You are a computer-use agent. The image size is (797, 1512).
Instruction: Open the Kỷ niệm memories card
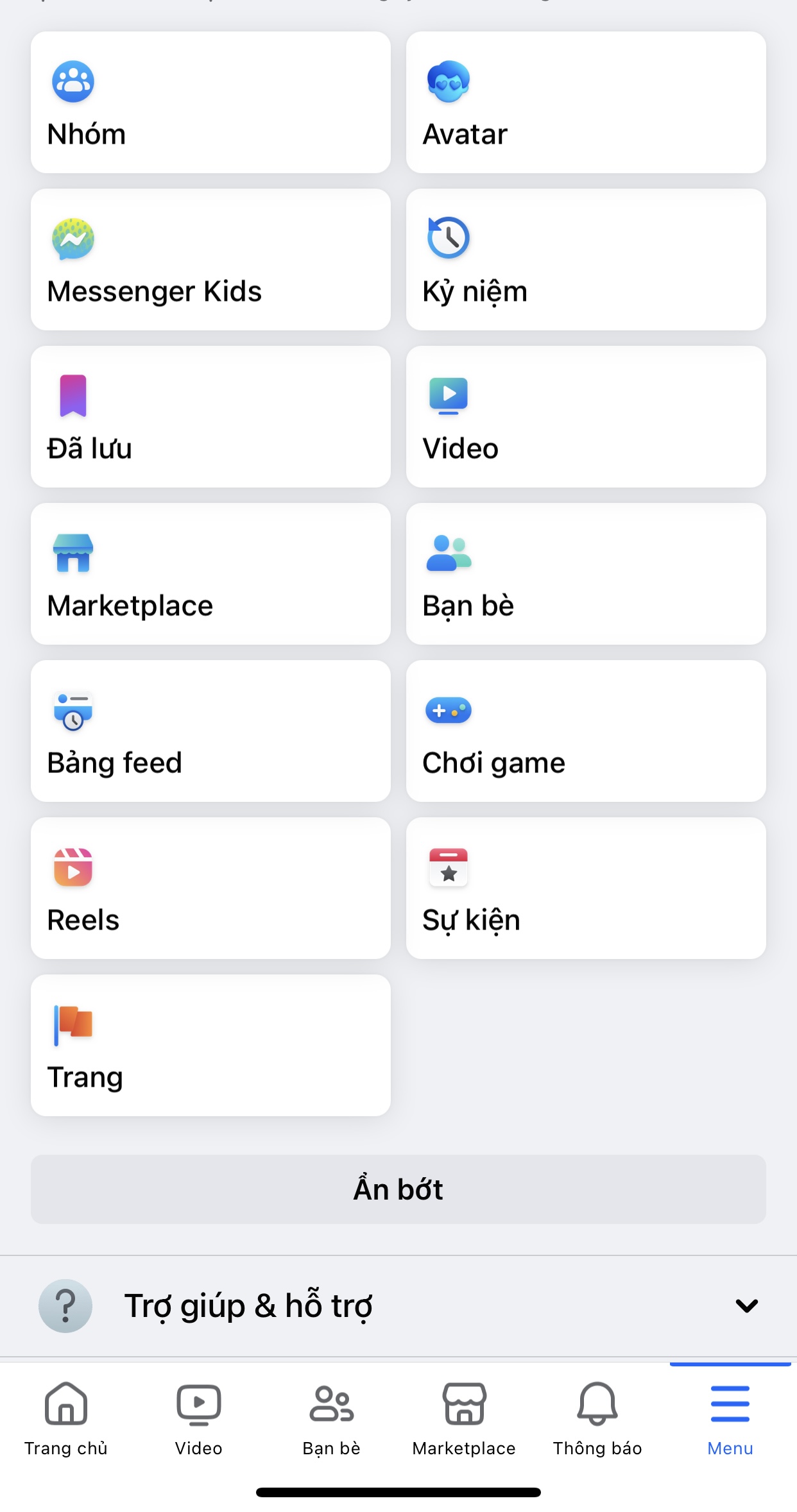coord(585,260)
